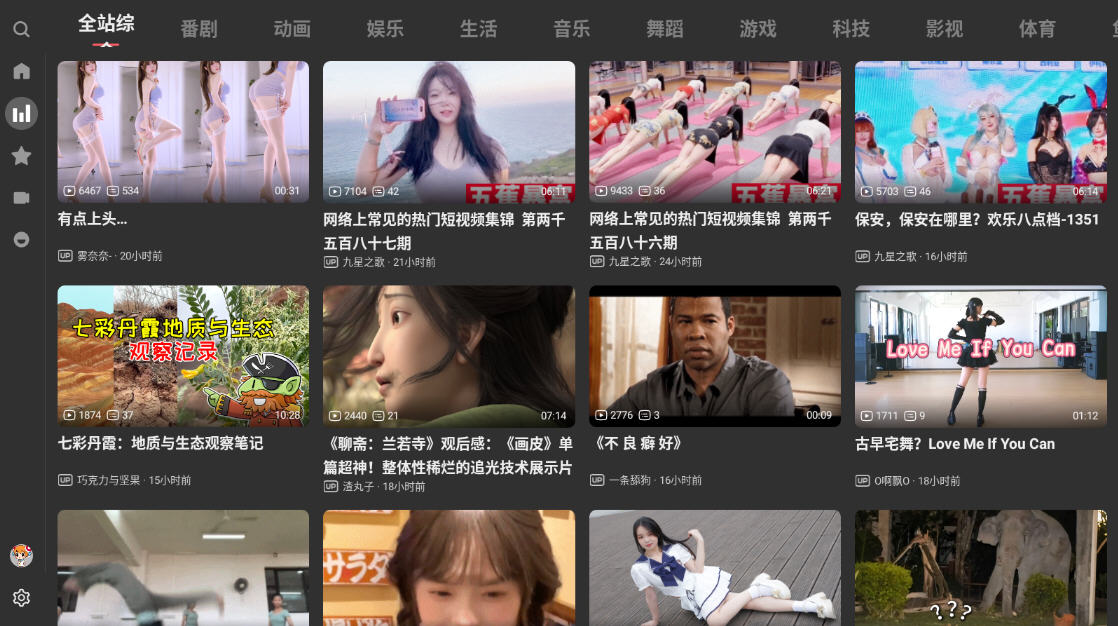Open the 科技 tab

point(851,29)
